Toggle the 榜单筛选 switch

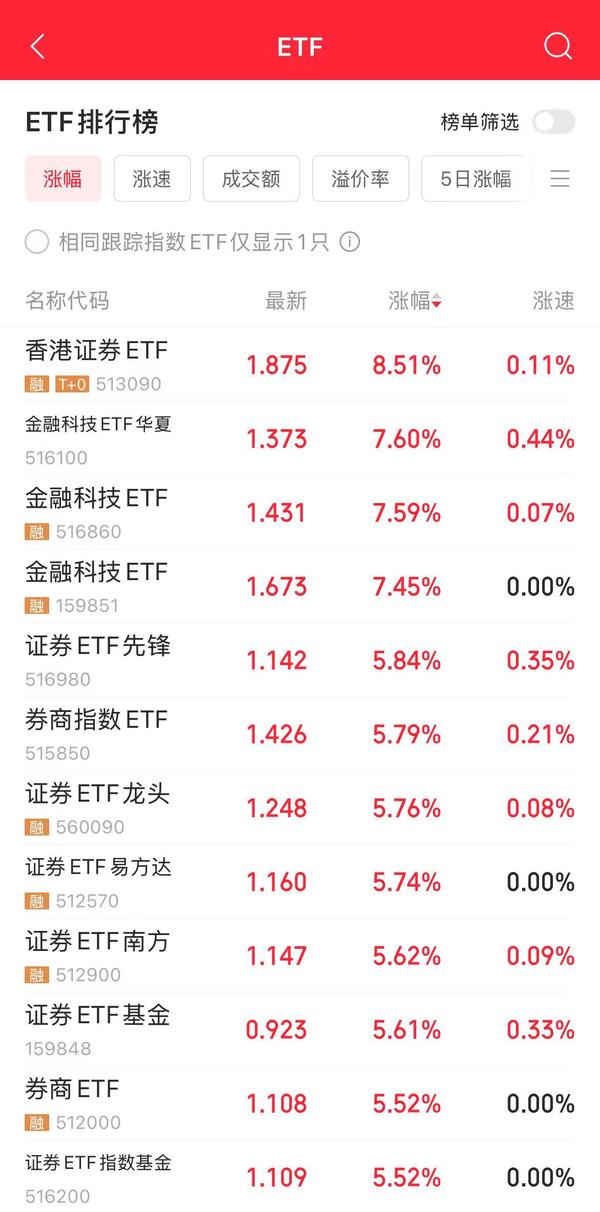pyautogui.click(x=553, y=122)
